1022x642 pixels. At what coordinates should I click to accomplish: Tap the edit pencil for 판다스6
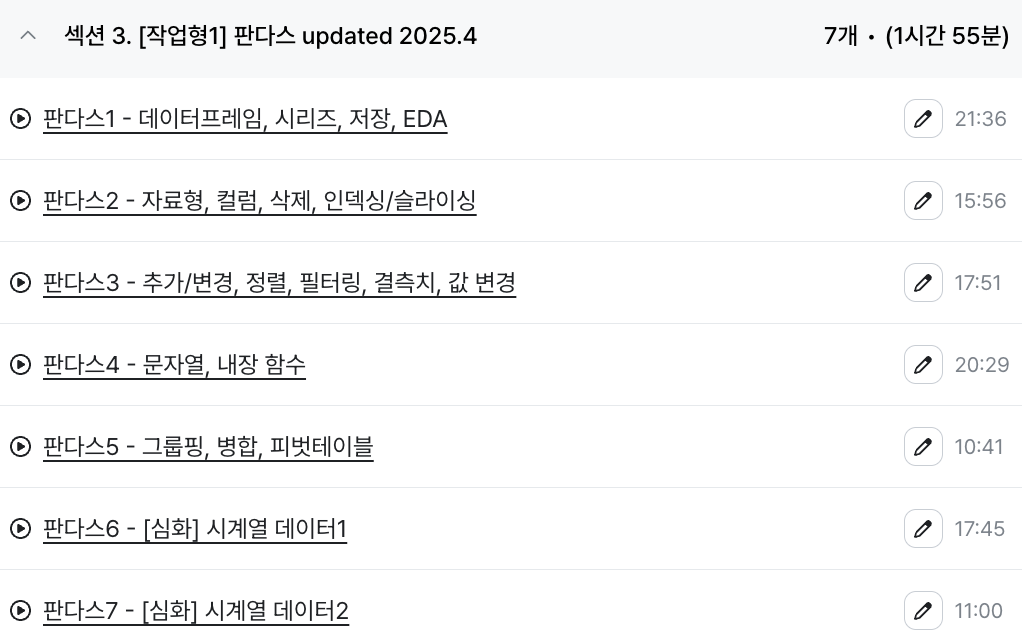coord(923,529)
